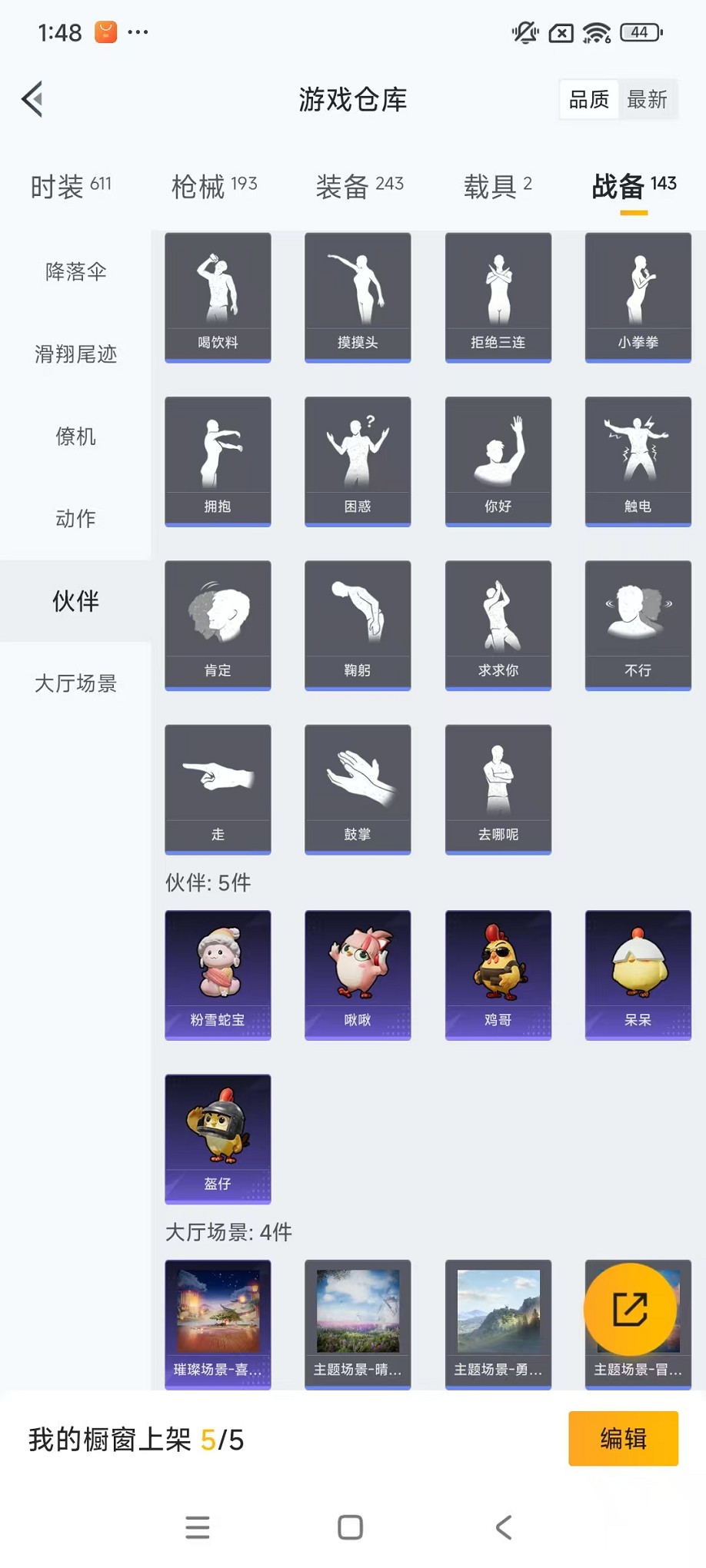
Task: Open the 鼓掌 emote item
Action: 358,789
